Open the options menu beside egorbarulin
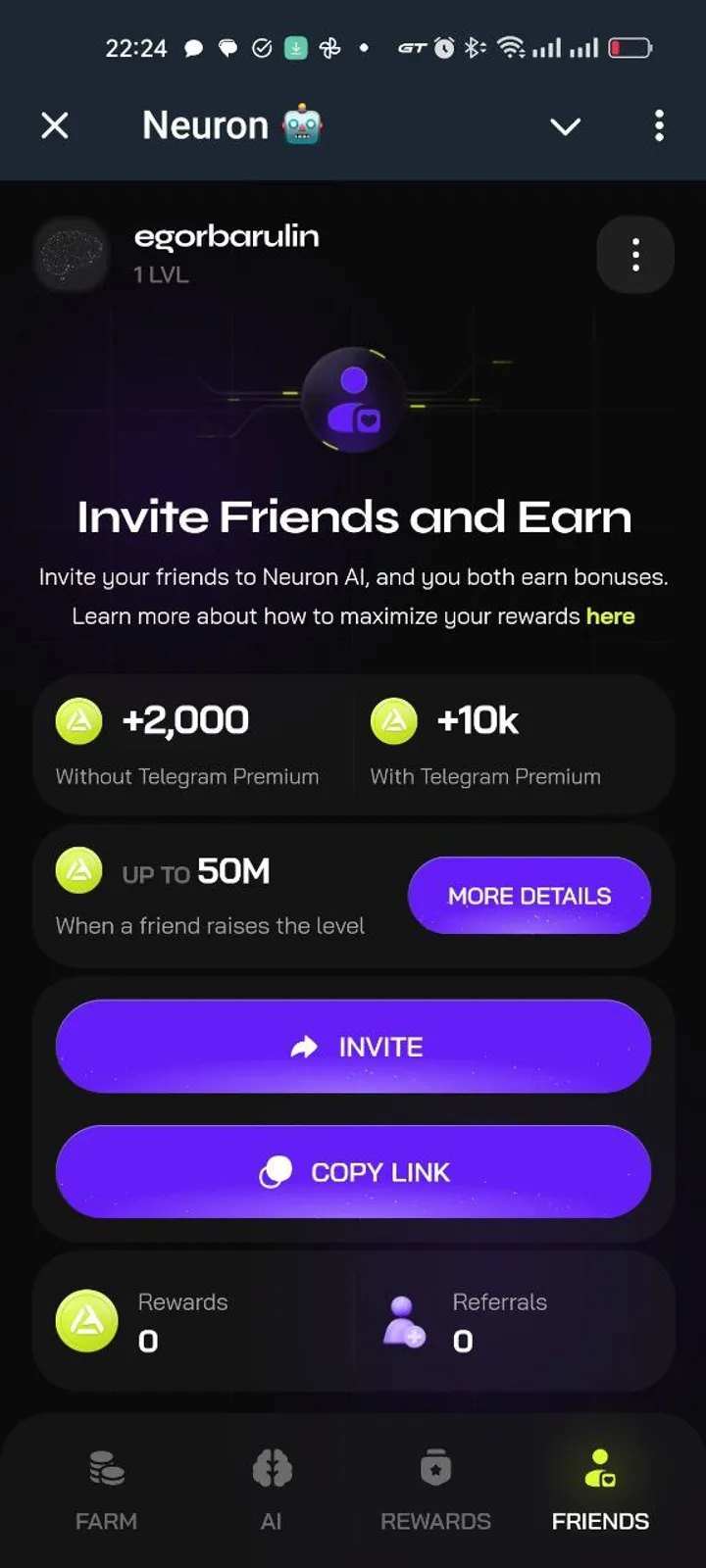The image size is (706, 1568). (x=635, y=255)
